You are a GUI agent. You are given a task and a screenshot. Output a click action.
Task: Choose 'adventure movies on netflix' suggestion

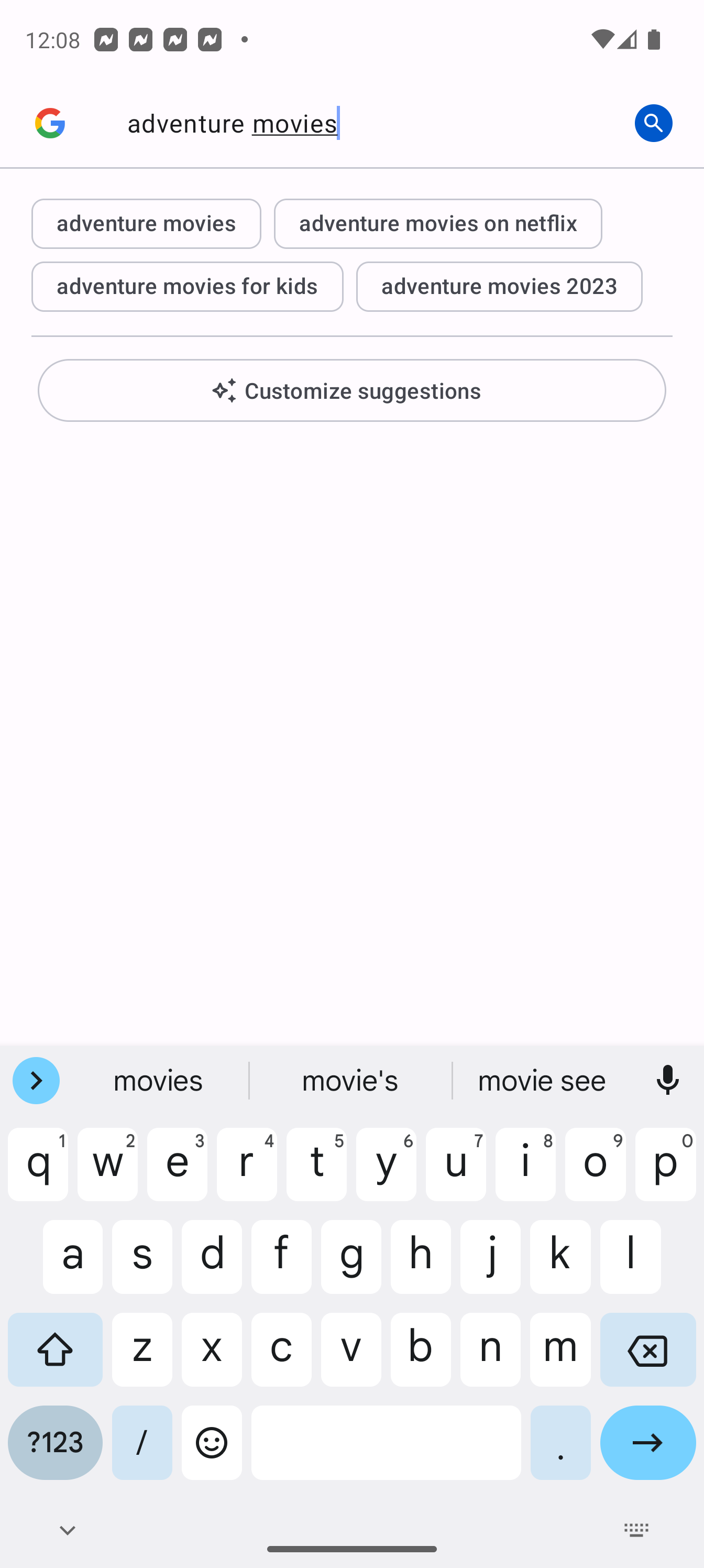tap(437, 223)
